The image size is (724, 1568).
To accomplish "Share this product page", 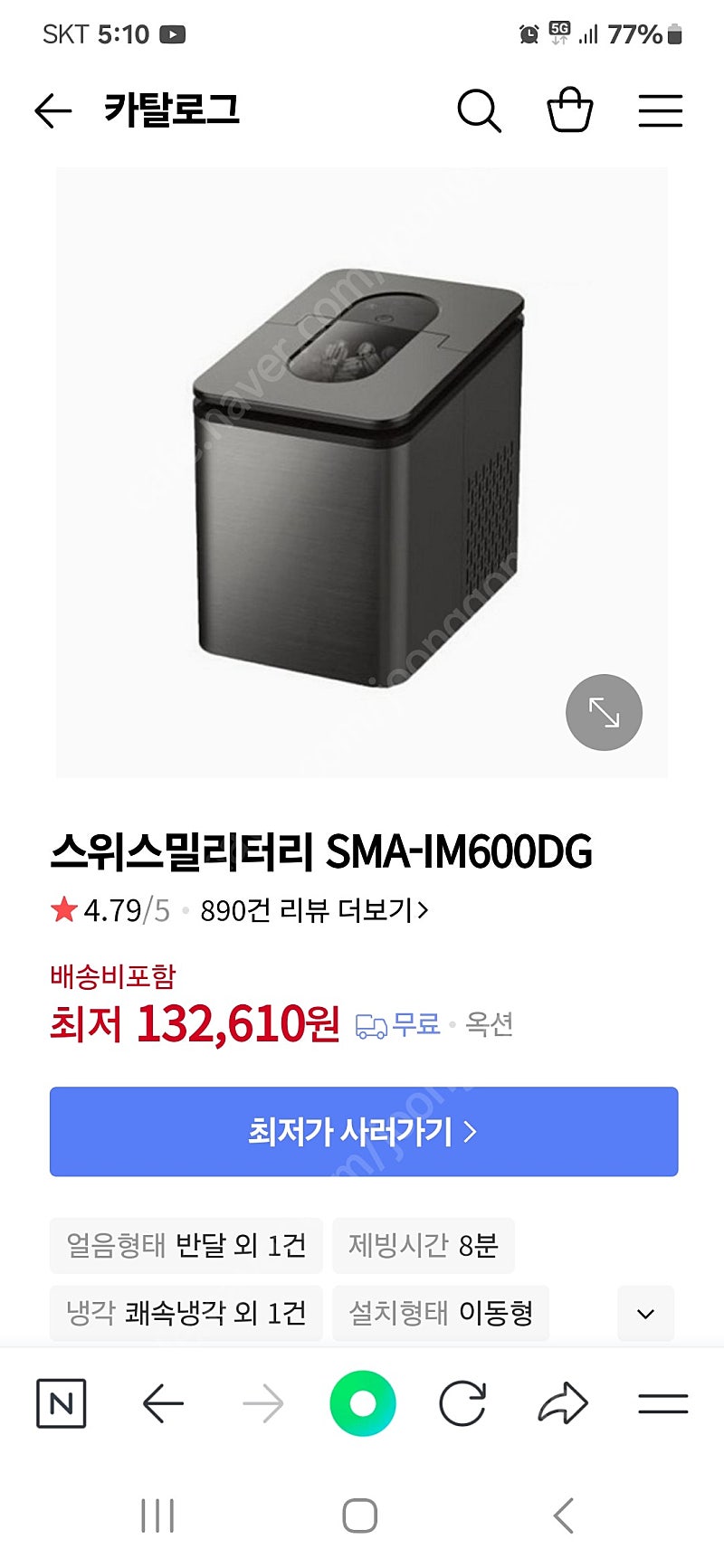I will pyautogui.click(x=563, y=1403).
